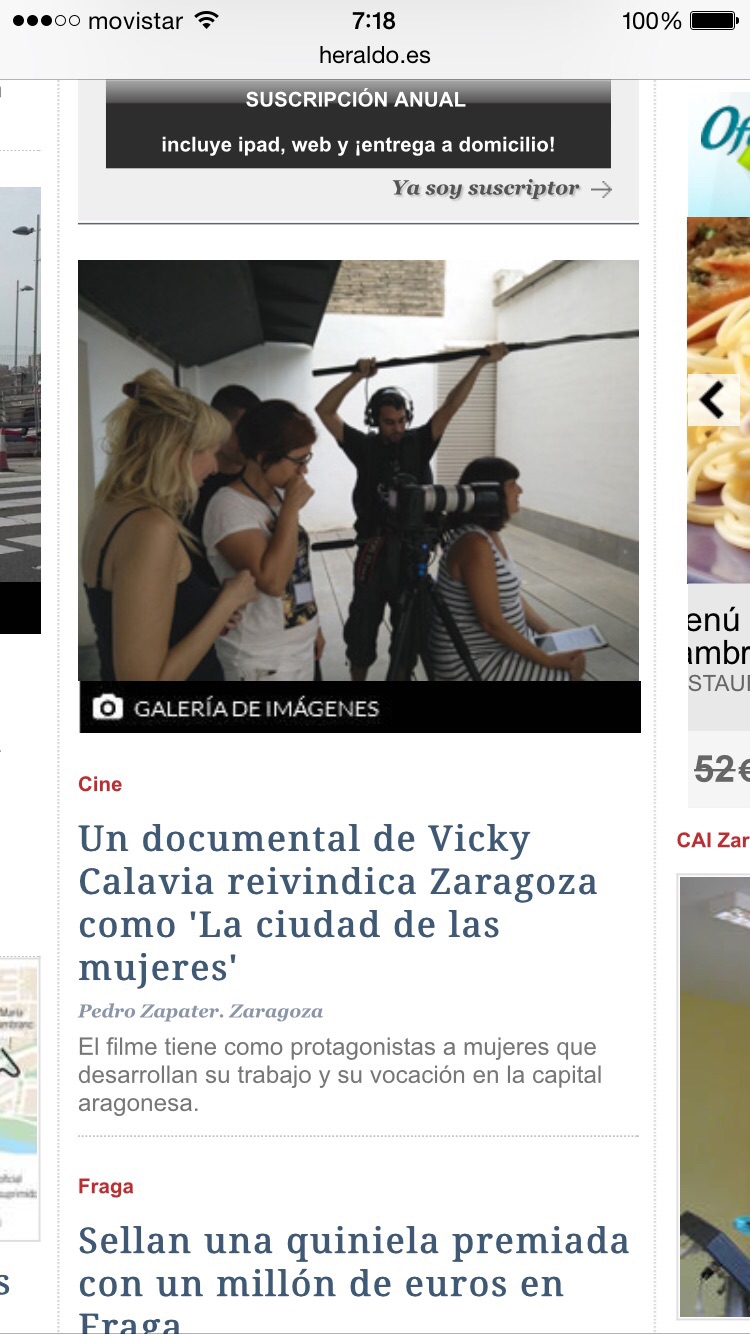Open the annual subscription banner
The width and height of the screenshot is (750, 1334).
(x=358, y=123)
